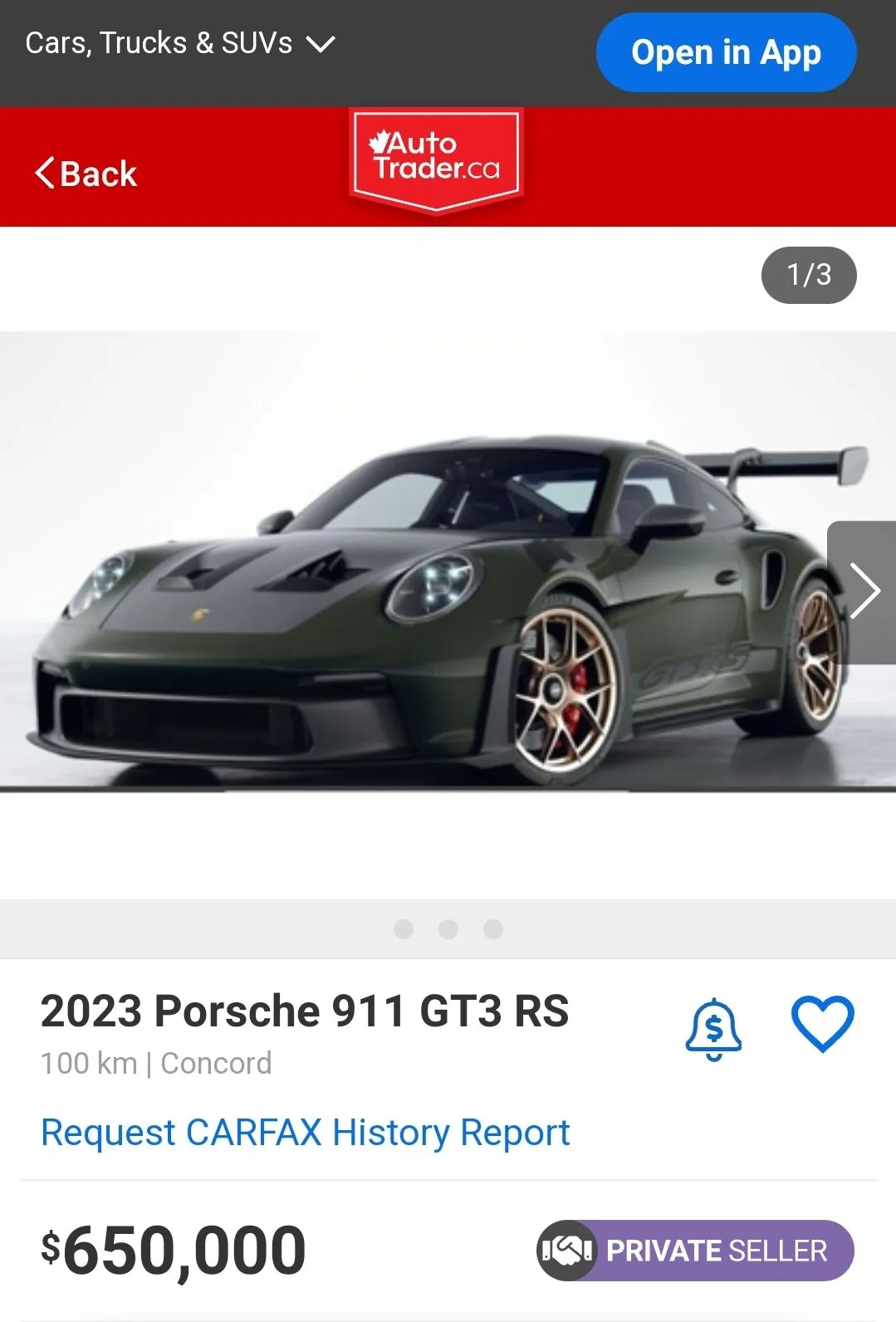This screenshot has height=1322, width=896.
Task: Request the CARFAX History Report
Action: (305, 1133)
